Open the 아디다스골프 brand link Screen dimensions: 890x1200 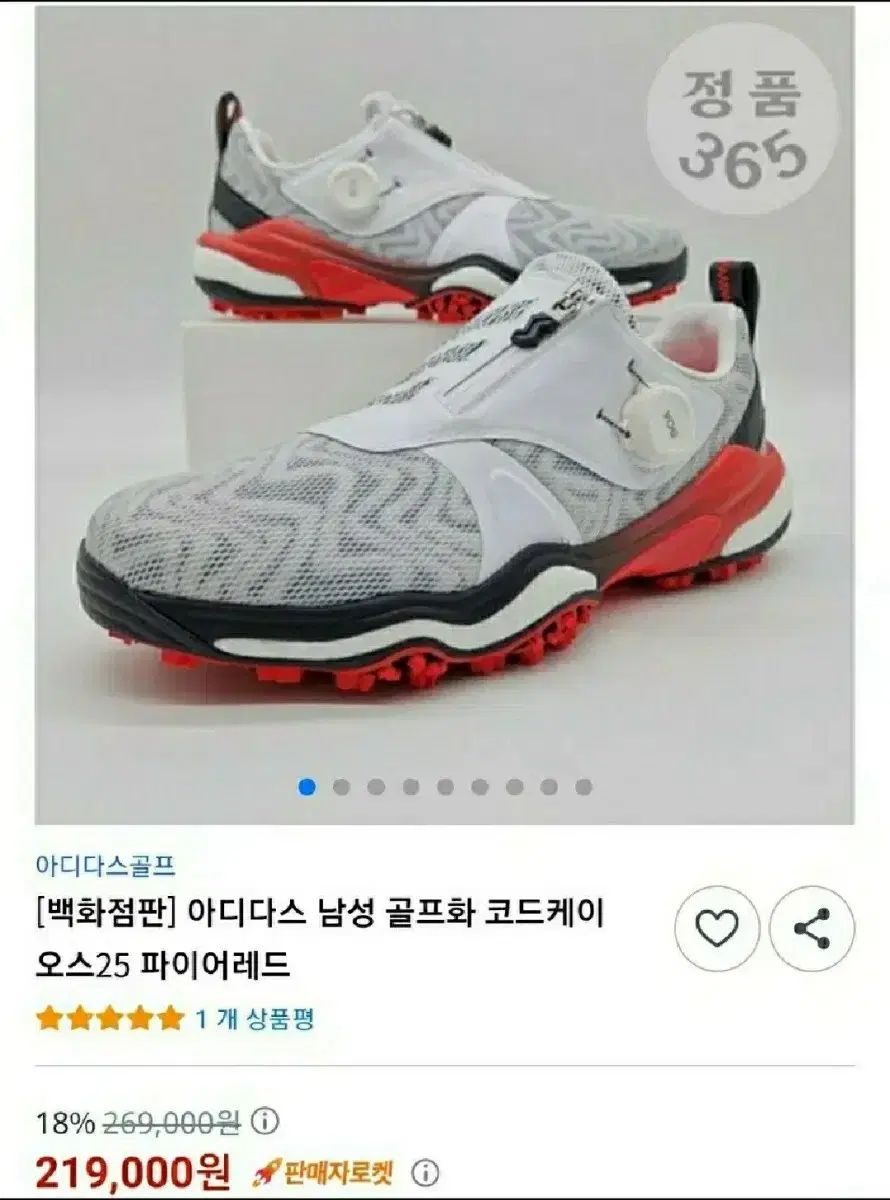tap(105, 866)
